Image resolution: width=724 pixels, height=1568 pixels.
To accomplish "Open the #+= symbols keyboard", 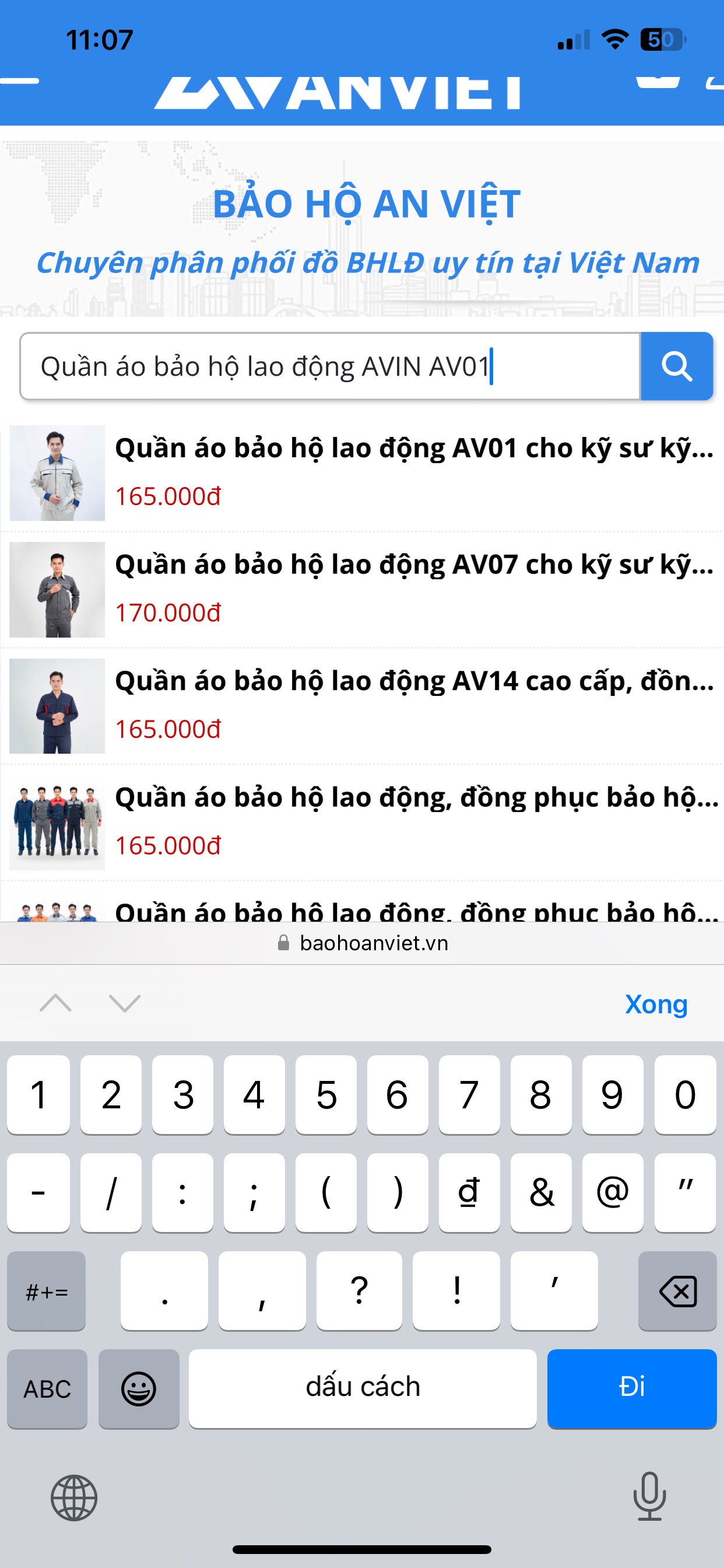I will point(47,1290).
